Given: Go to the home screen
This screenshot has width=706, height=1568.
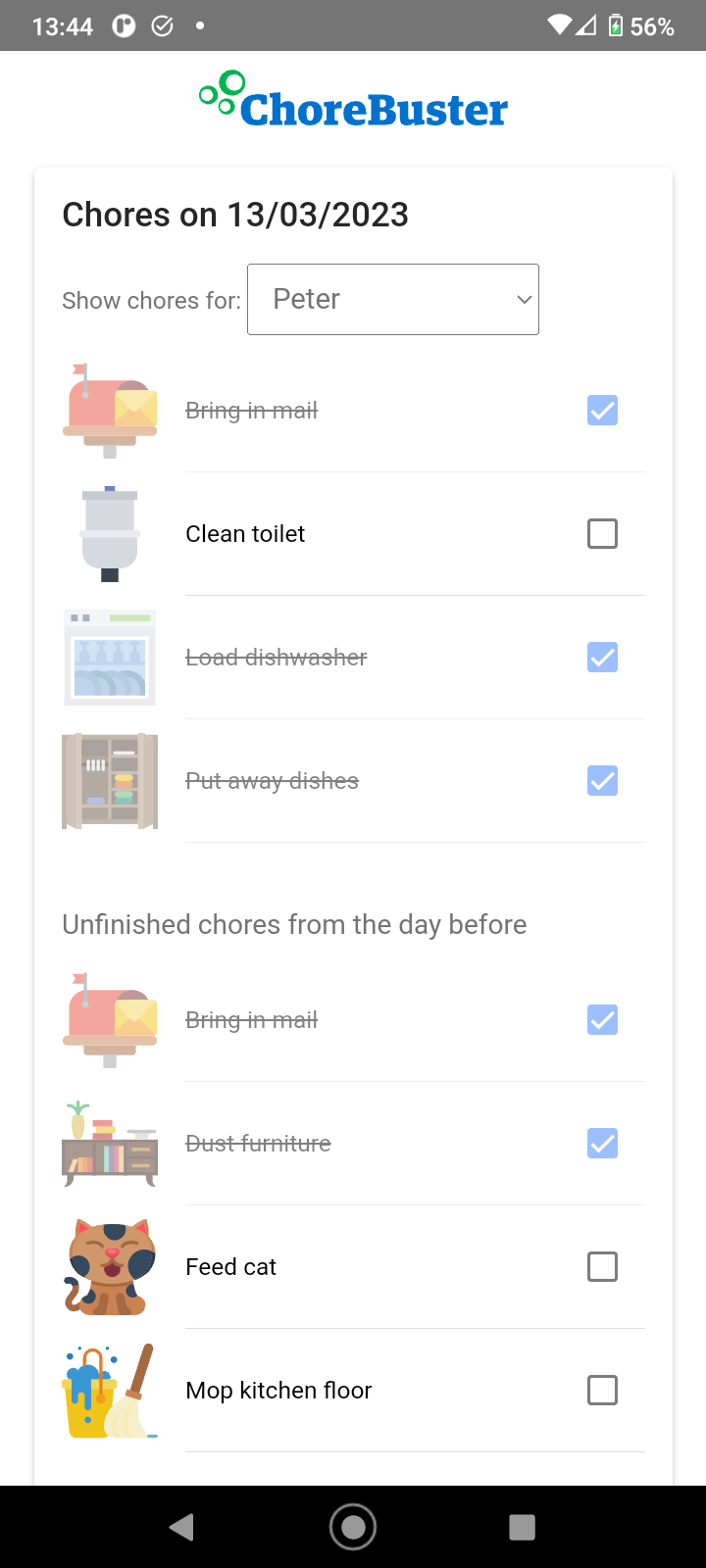Looking at the screenshot, I should pyautogui.click(x=353, y=1527).
